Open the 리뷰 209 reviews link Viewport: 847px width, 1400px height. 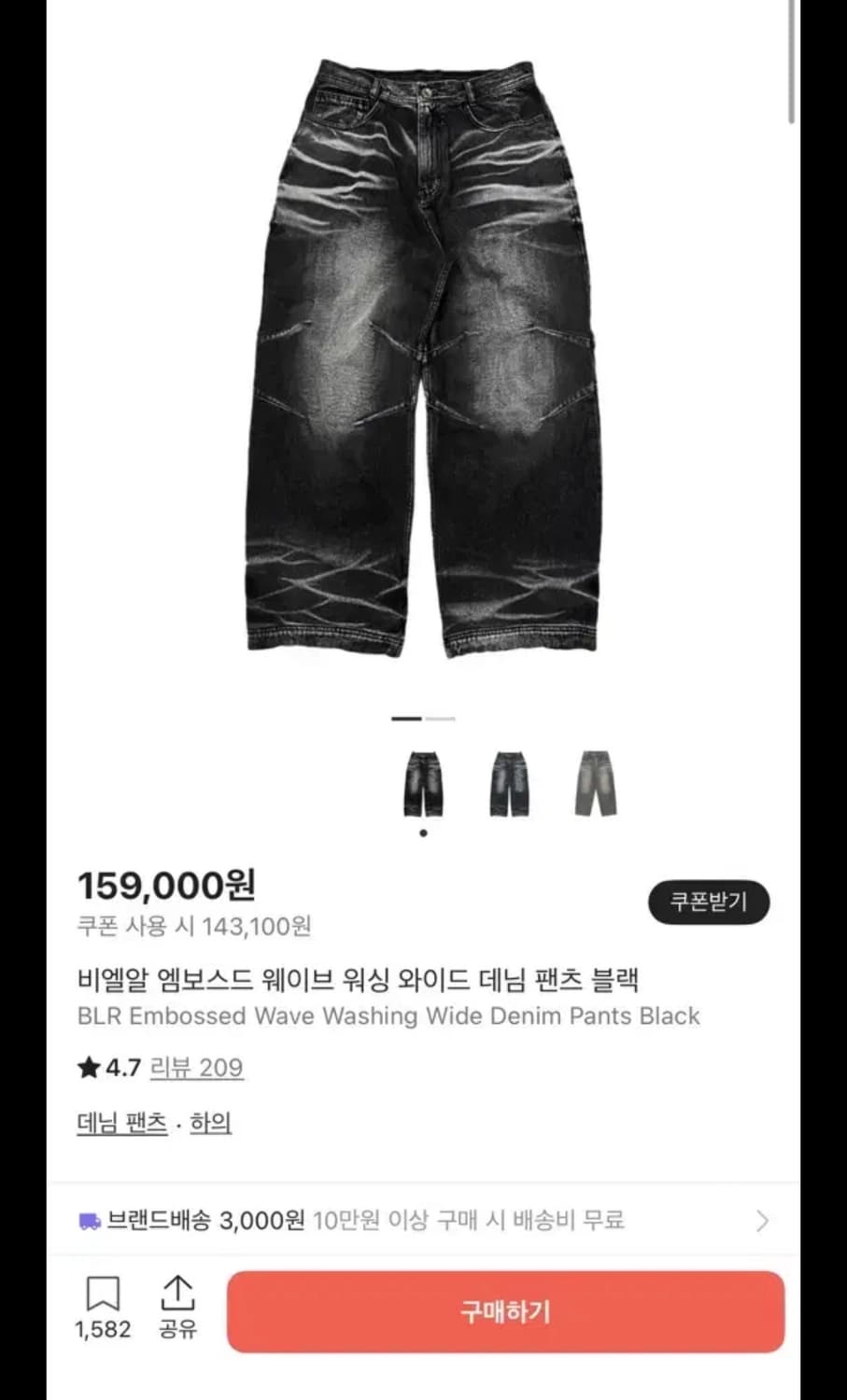tap(196, 1068)
